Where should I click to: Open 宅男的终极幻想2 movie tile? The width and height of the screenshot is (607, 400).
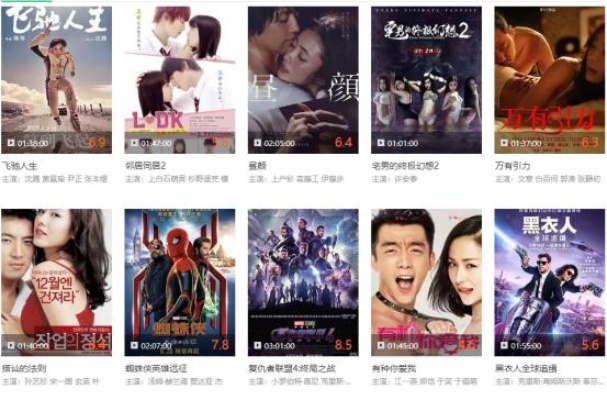click(x=426, y=80)
